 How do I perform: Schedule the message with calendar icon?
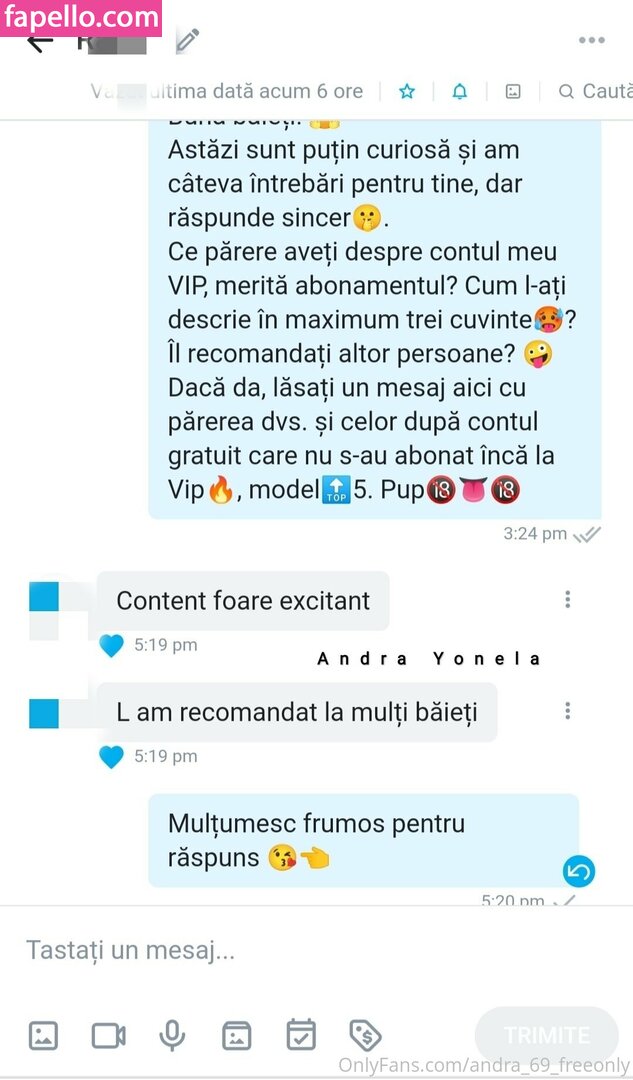(x=301, y=1035)
